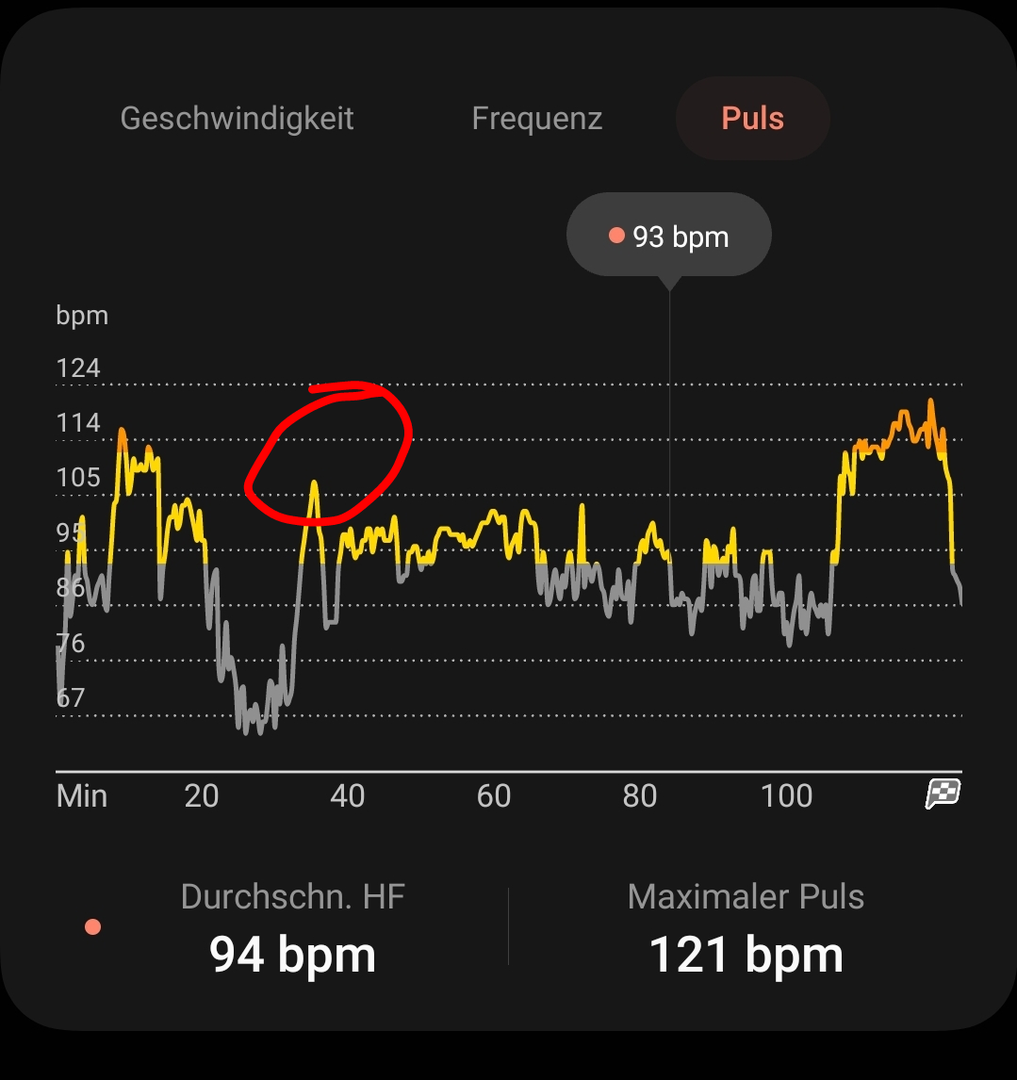Viewport: 1017px width, 1080px height.
Task: Show the Frequenz chart
Action: pyautogui.click(x=537, y=119)
